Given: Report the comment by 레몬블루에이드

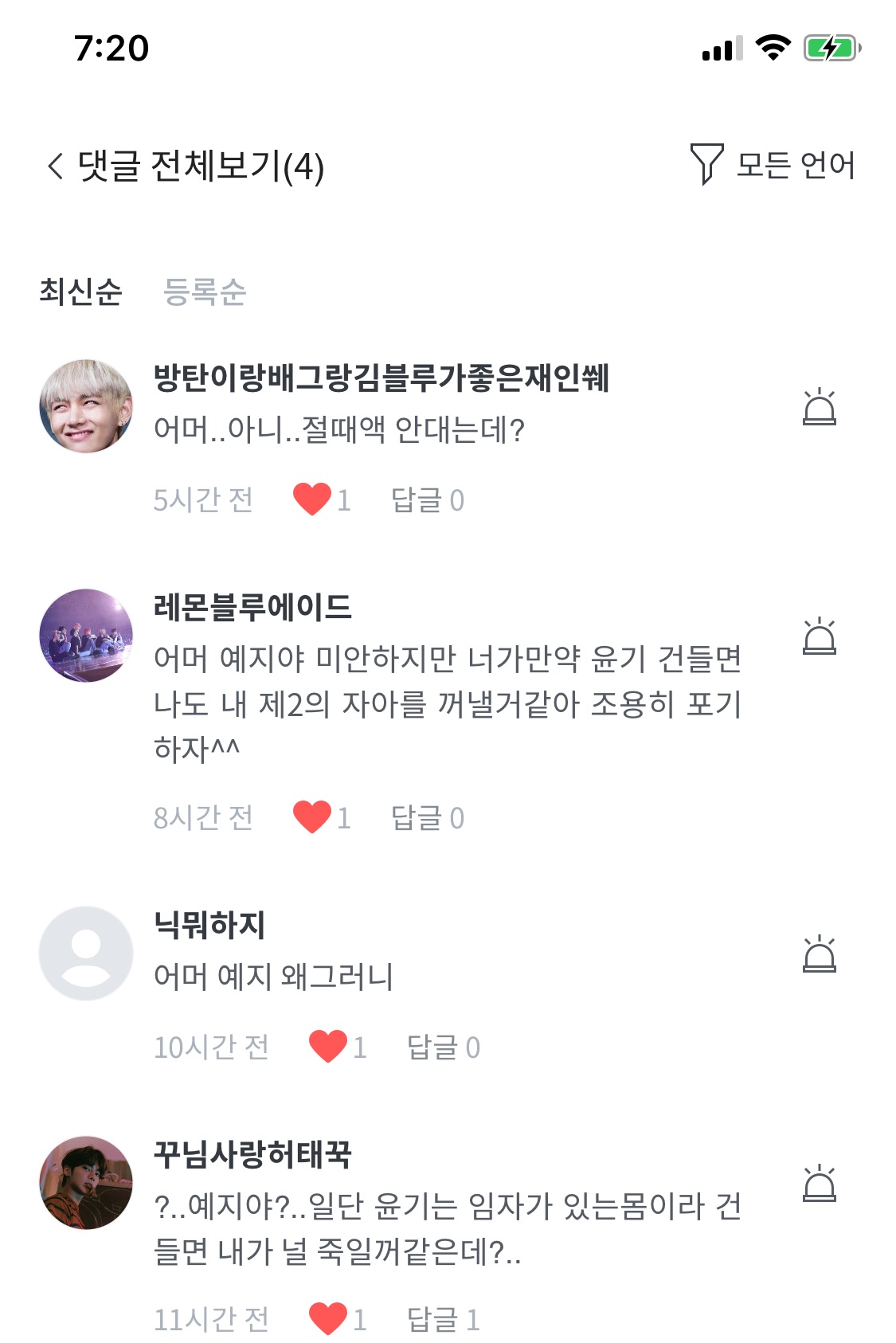Looking at the screenshot, I should 819,636.
